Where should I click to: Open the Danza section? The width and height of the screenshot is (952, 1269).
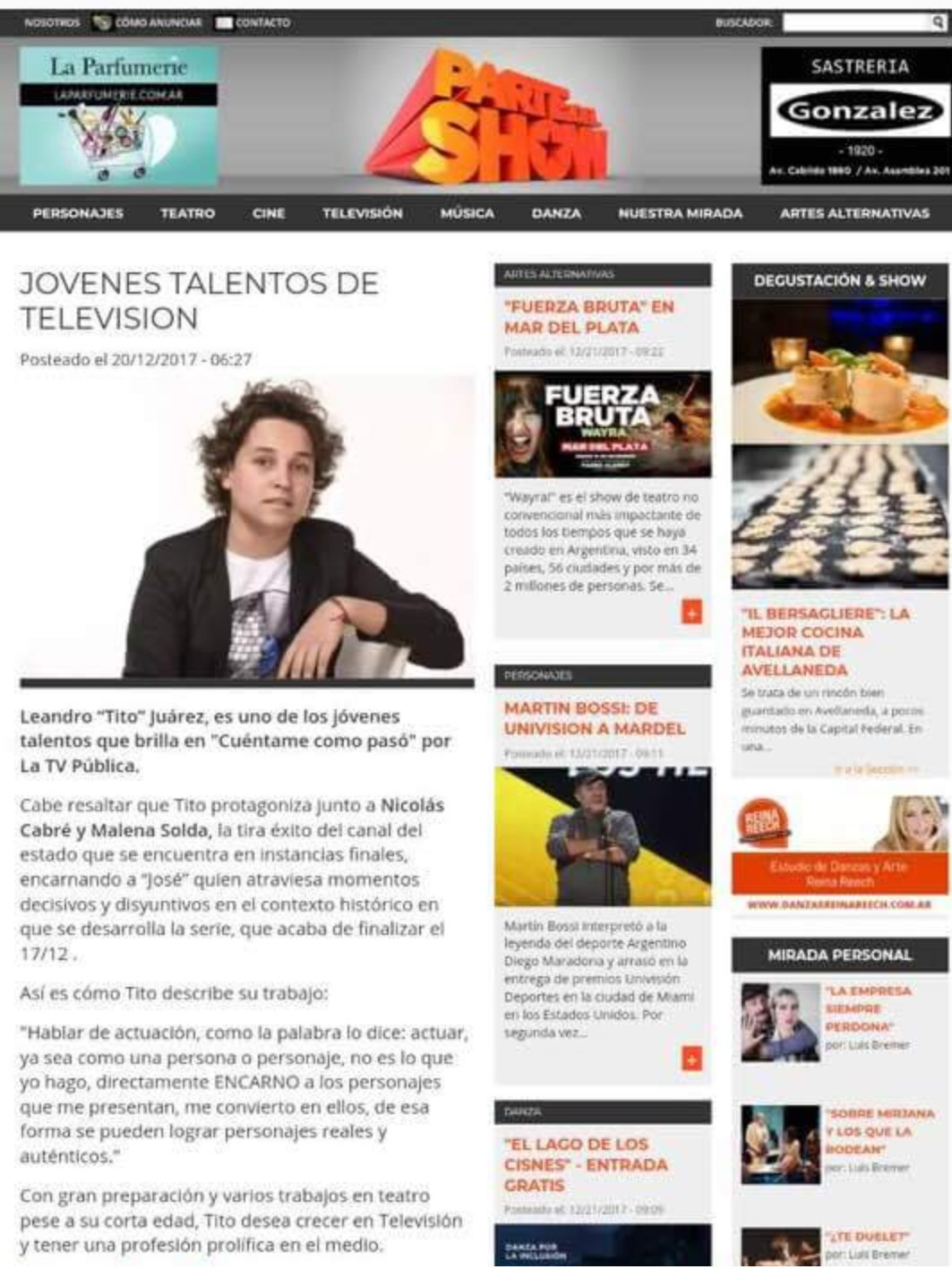(x=555, y=213)
